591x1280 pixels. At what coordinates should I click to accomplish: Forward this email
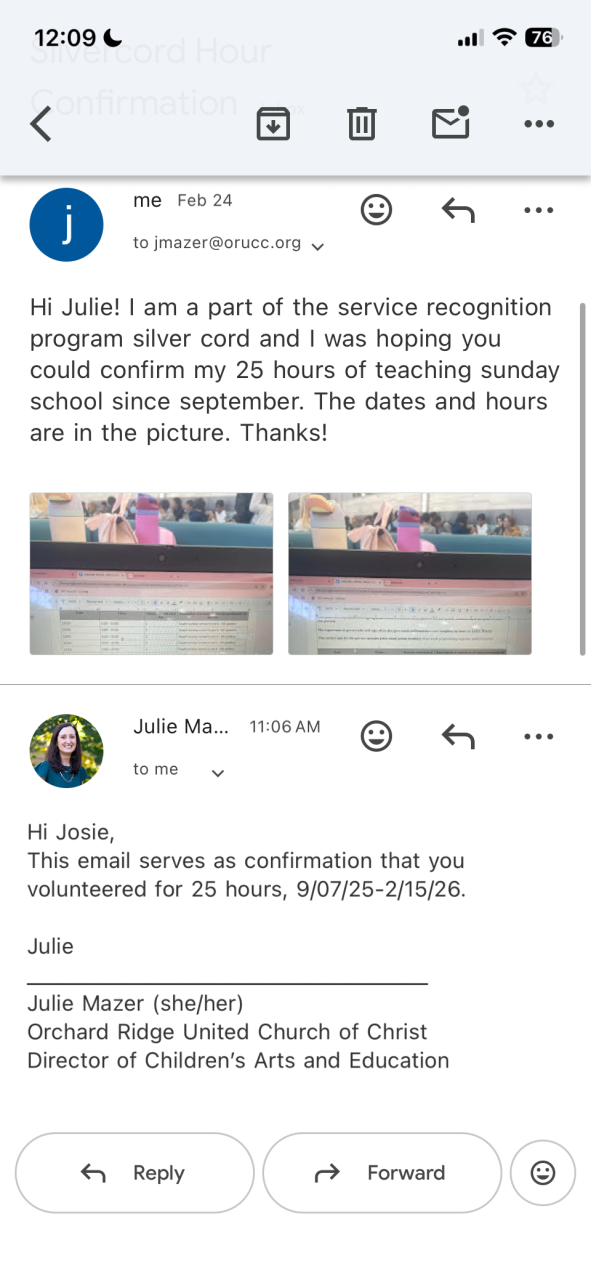pyautogui.click(x=382, y=1173)
